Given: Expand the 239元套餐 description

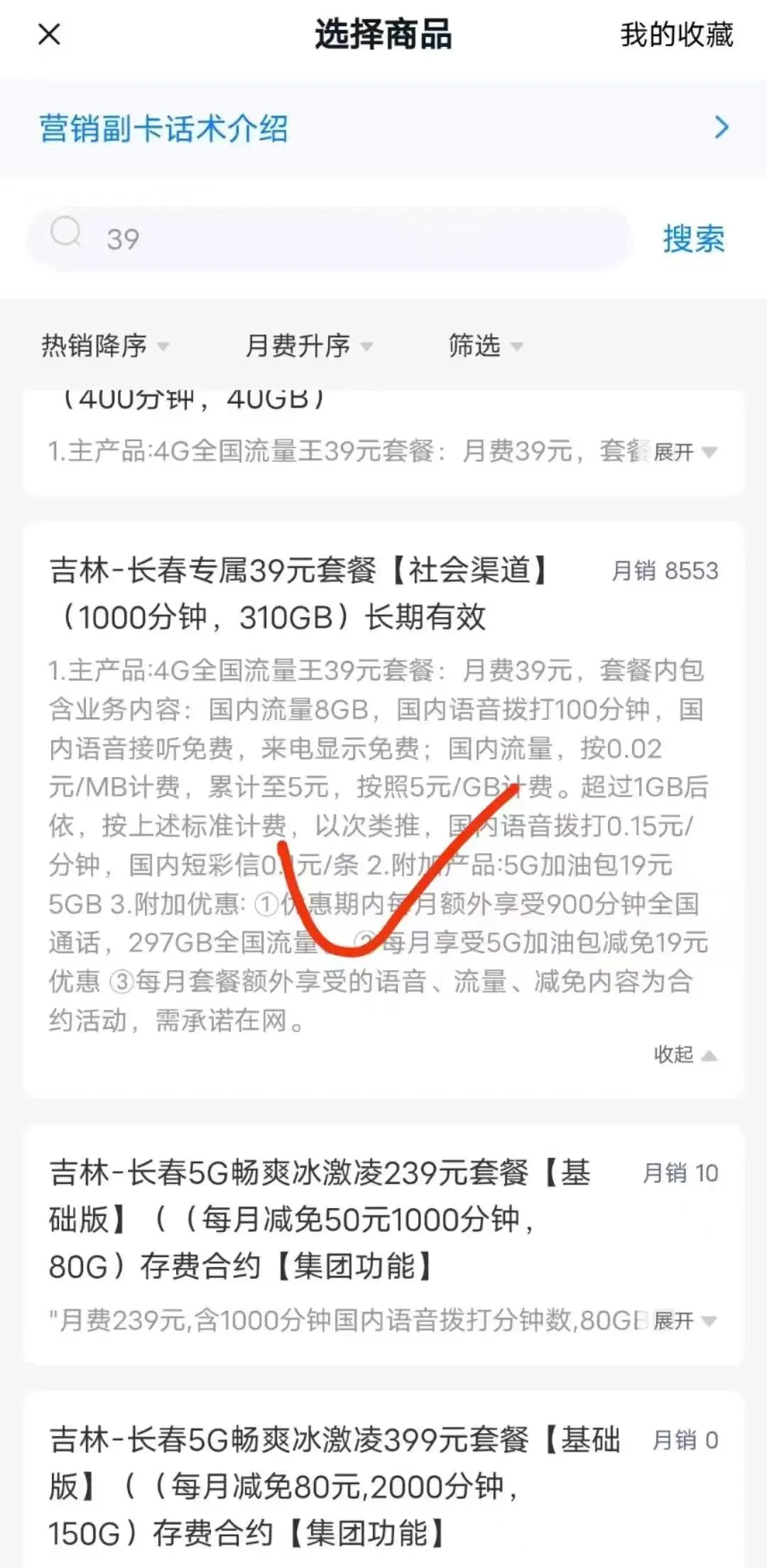Looking at the screenshot, I should 685,1321.
